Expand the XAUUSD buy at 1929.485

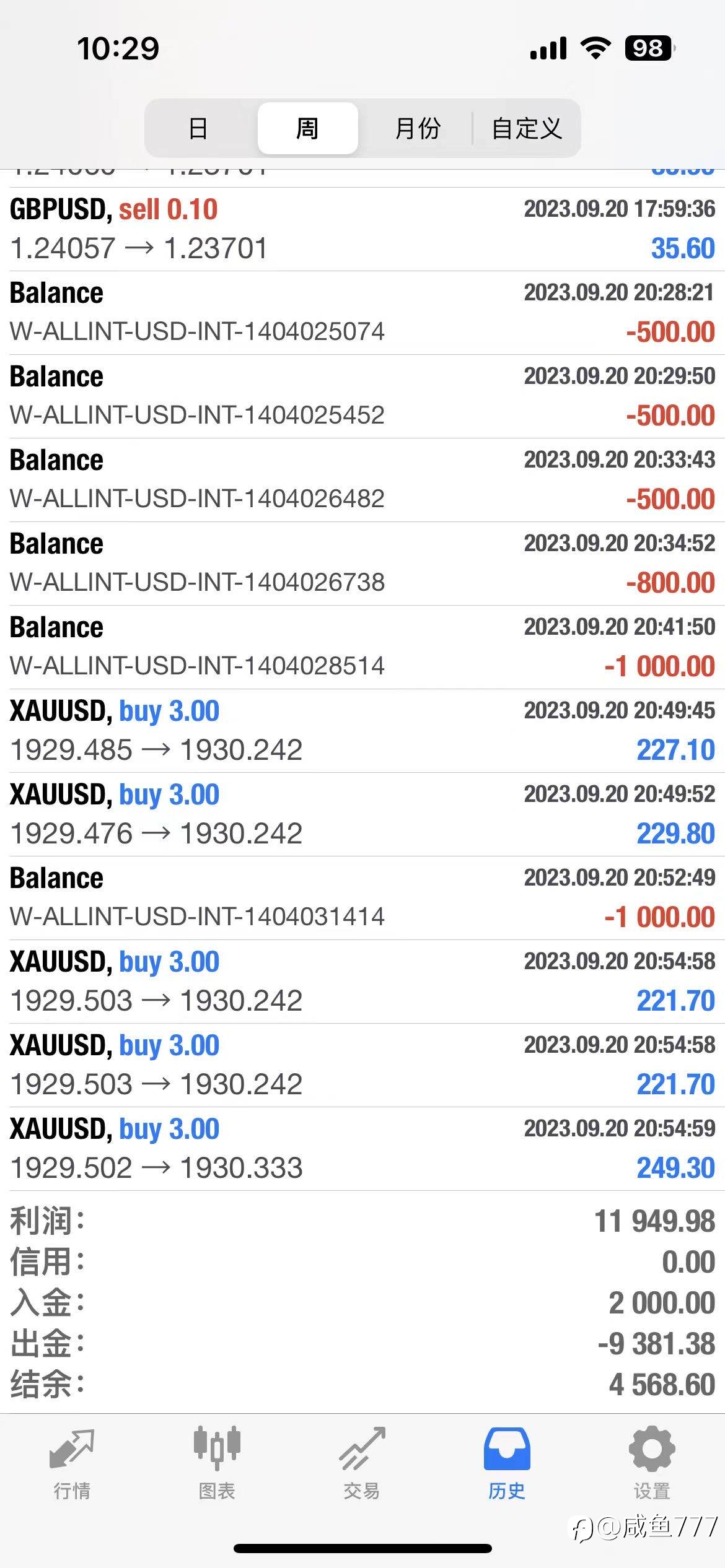pos(362,730)
